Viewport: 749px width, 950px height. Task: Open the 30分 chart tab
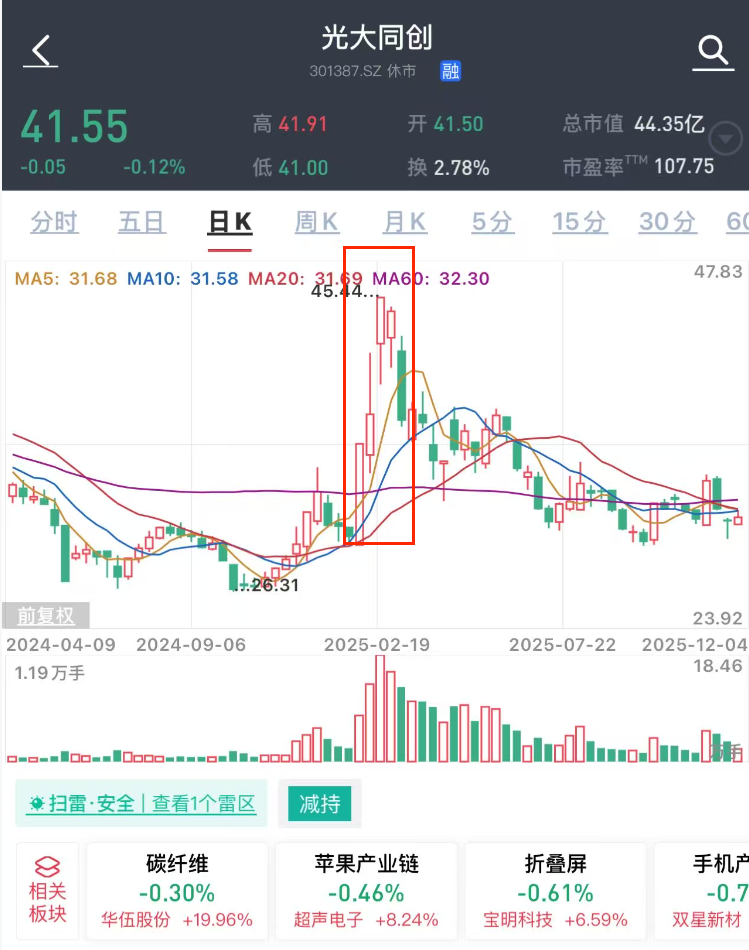667,222
